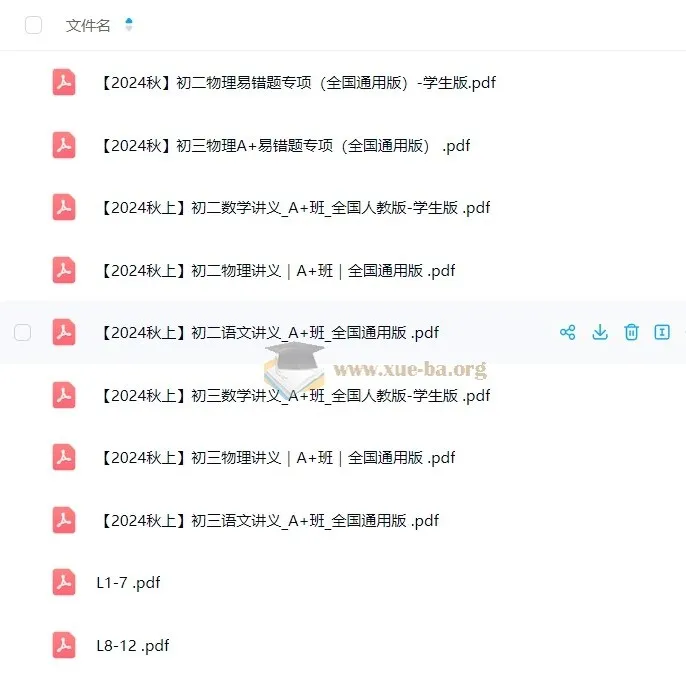Sort files using the 文件名 sort arrows
The image size is (686, 697).
click(128, 25)
